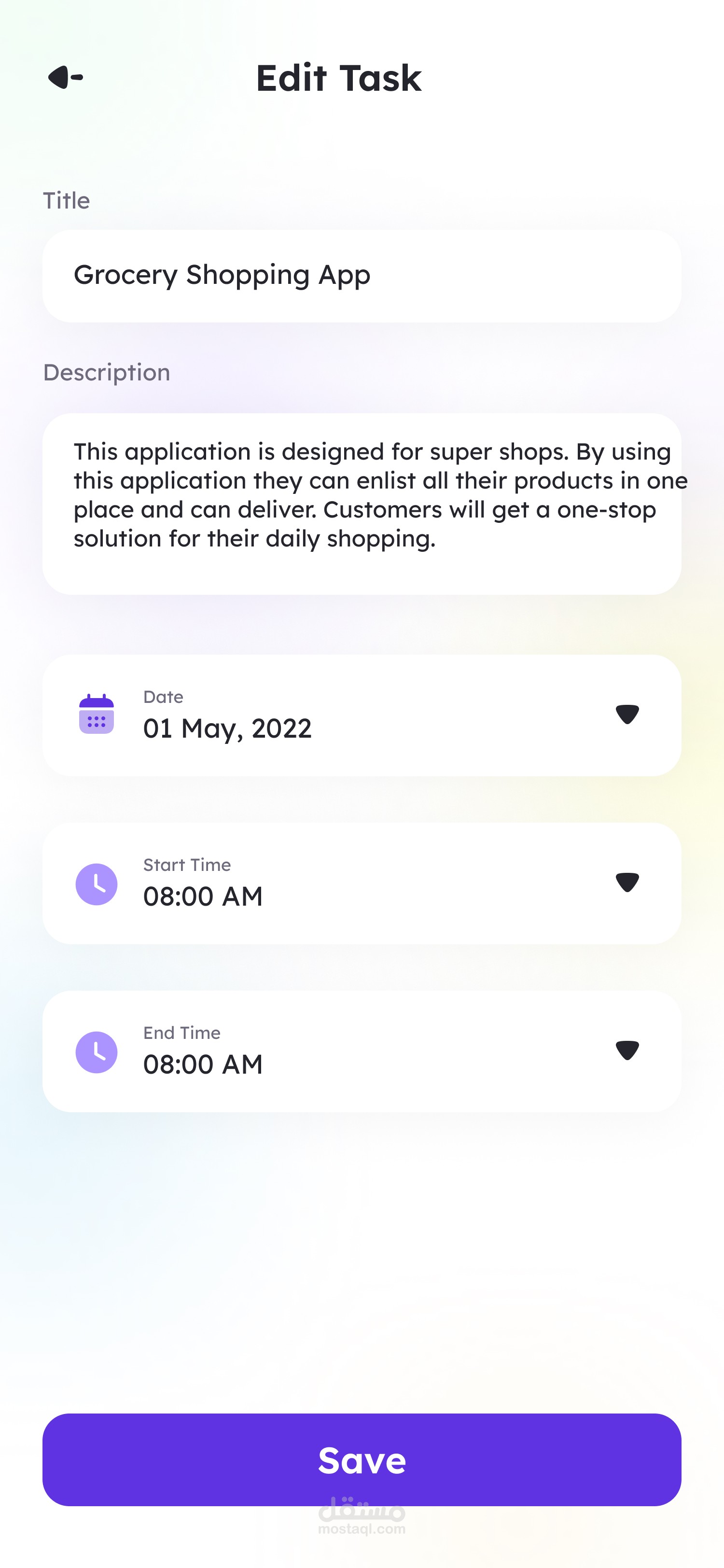Open the Date picker dropdown

(362, 714)
